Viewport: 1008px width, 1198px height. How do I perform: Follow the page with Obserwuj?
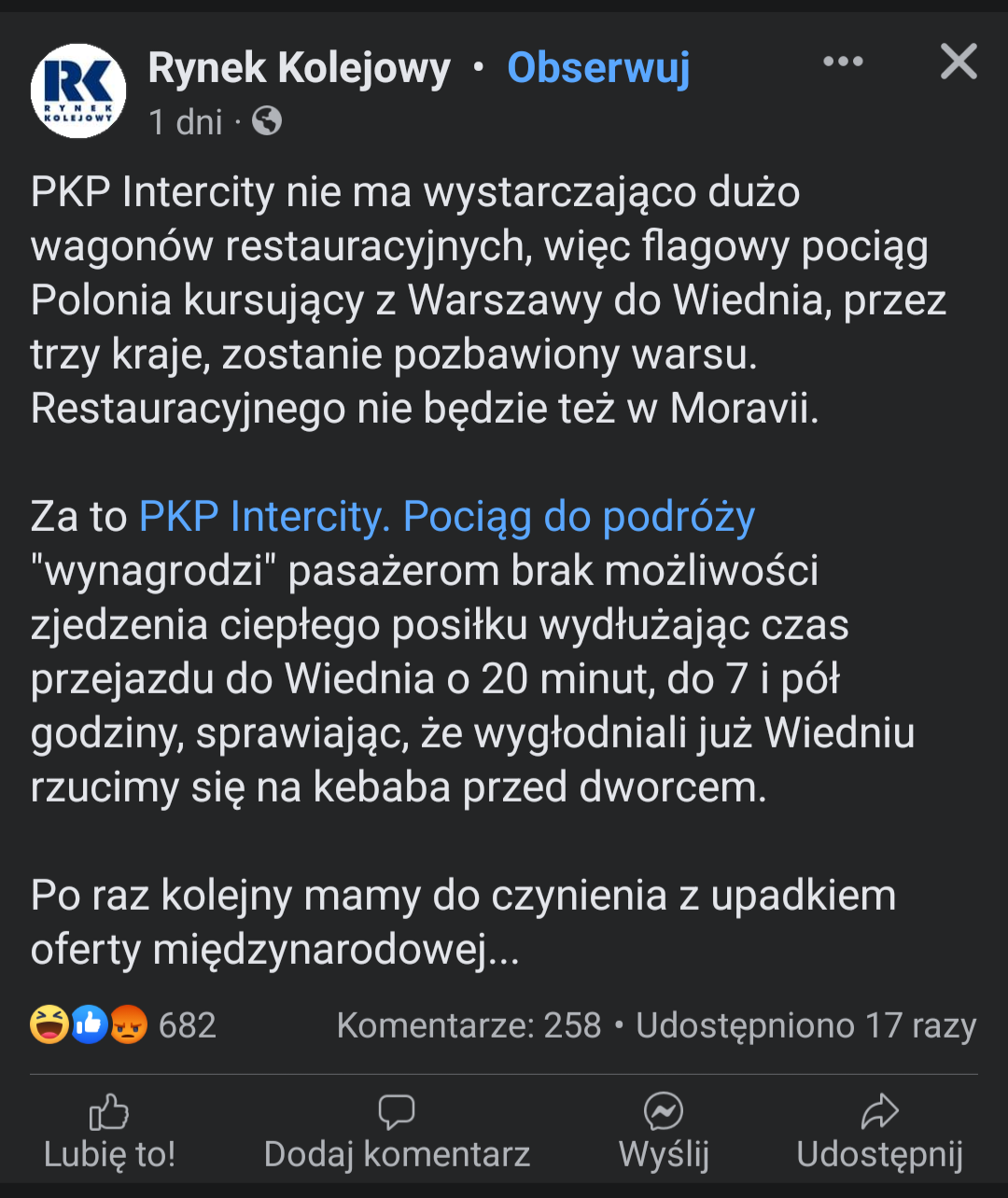(x=598, y=68)
